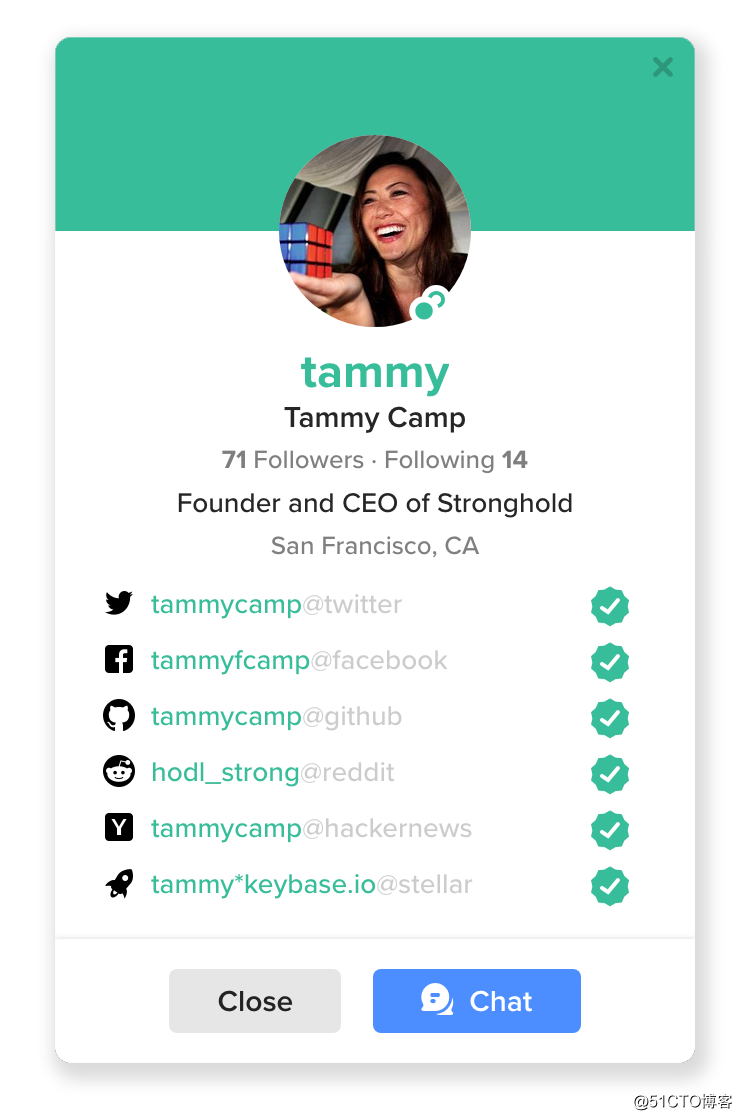
Task: Tap the verified badge beside Twitter
Action: click(x=610, y=606)
